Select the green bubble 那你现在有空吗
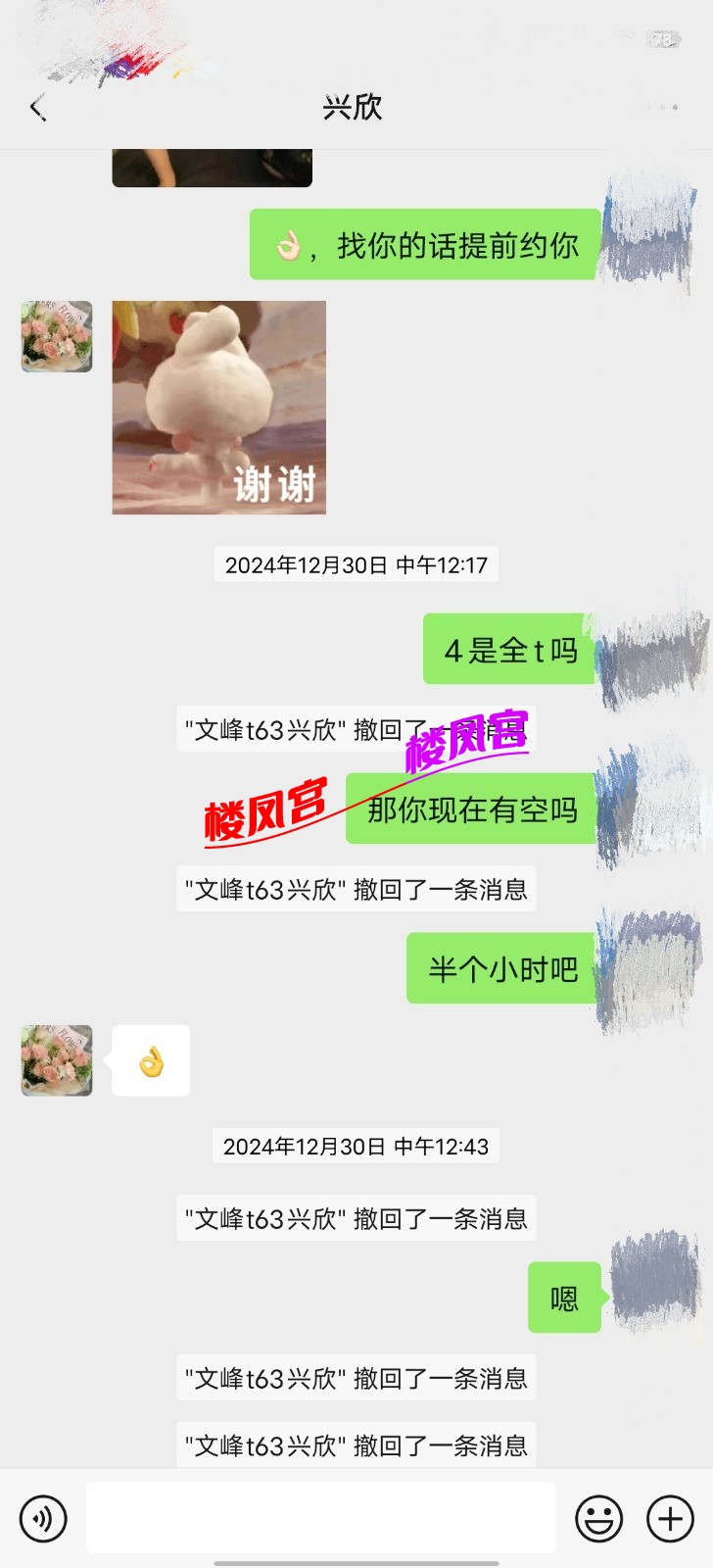This screenshot has width=713, height=1568. point(471,810)
